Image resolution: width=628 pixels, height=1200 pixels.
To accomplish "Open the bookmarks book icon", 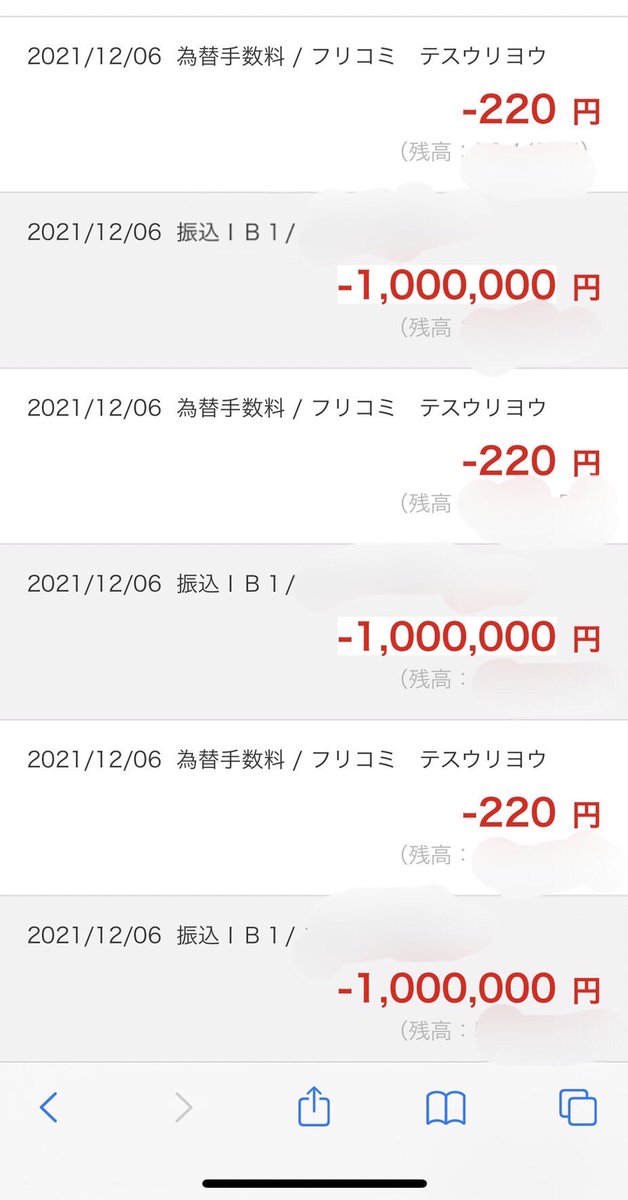I will point(446,1108).
